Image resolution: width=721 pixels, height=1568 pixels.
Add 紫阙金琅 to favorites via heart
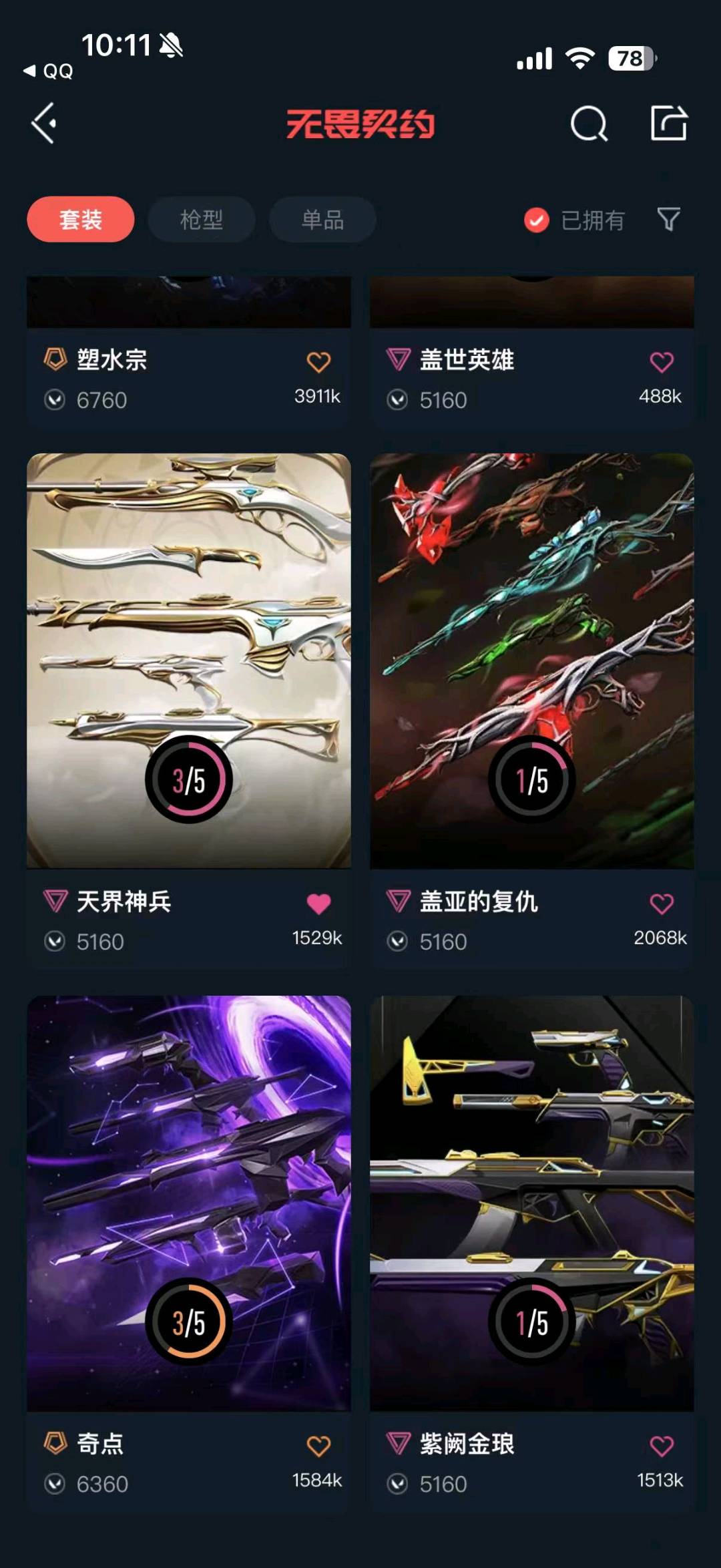click(x=662, y=1446)
